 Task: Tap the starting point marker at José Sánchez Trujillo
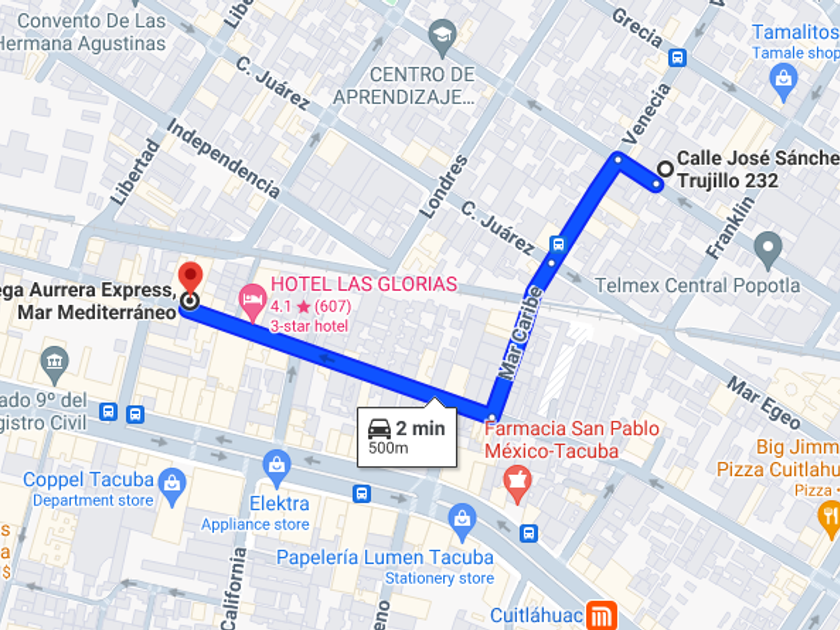[665, 168]
